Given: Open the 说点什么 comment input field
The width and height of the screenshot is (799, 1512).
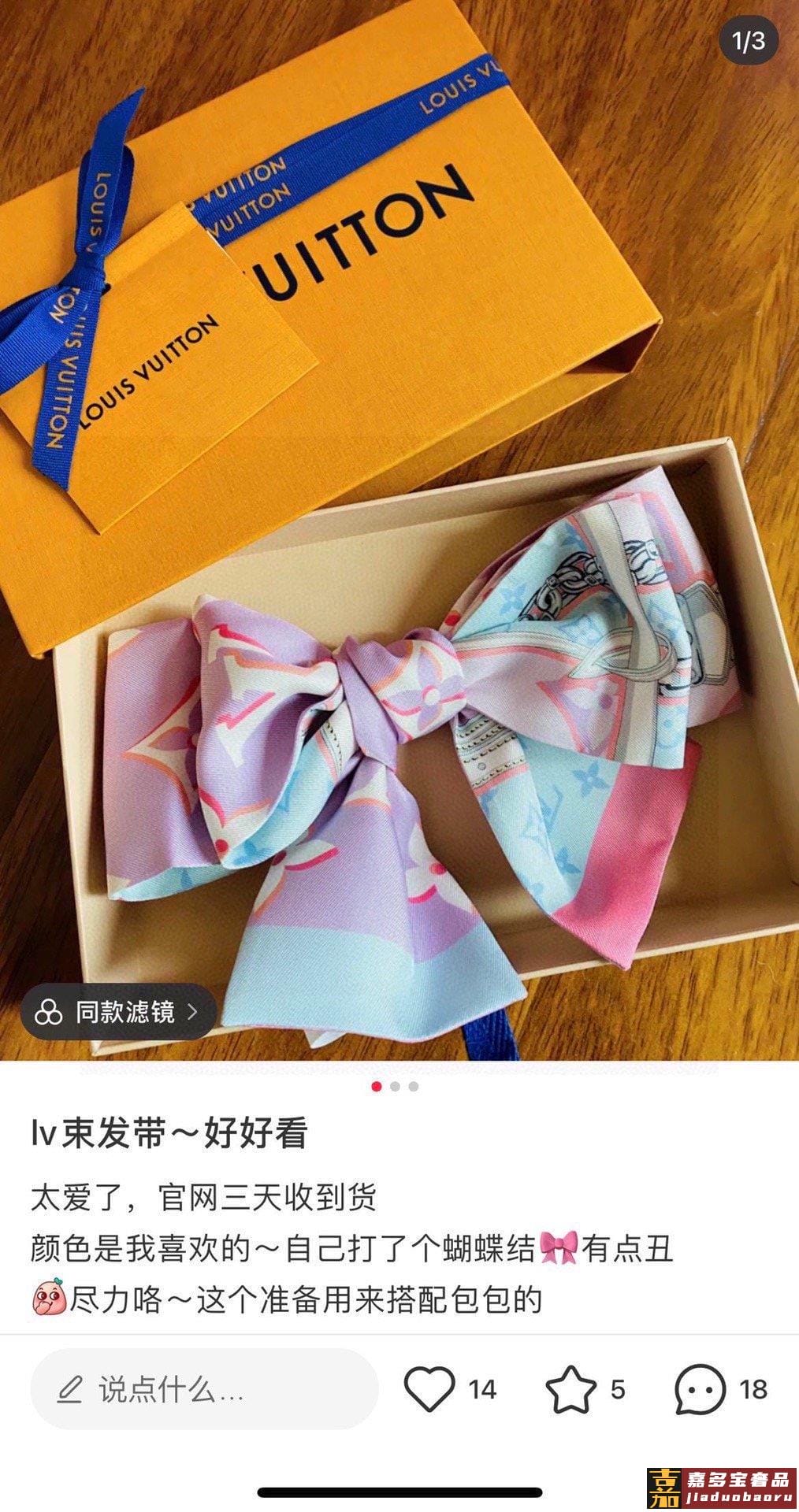Looking at the screenshot, I should (205, 1390).
